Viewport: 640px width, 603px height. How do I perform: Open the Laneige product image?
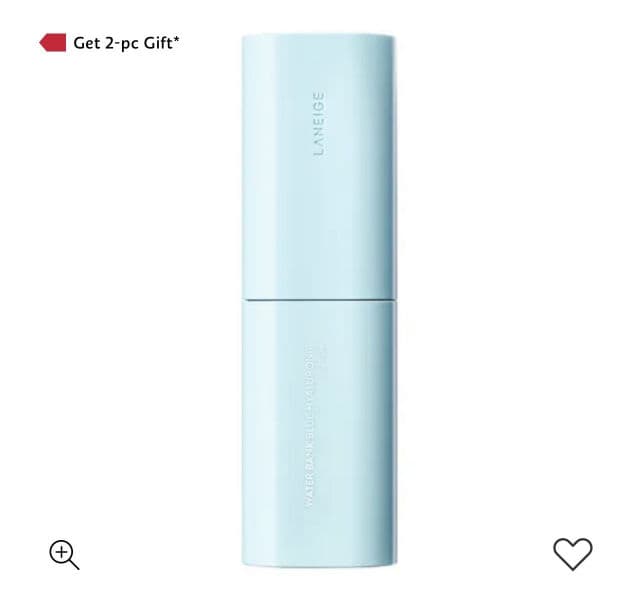318,300
